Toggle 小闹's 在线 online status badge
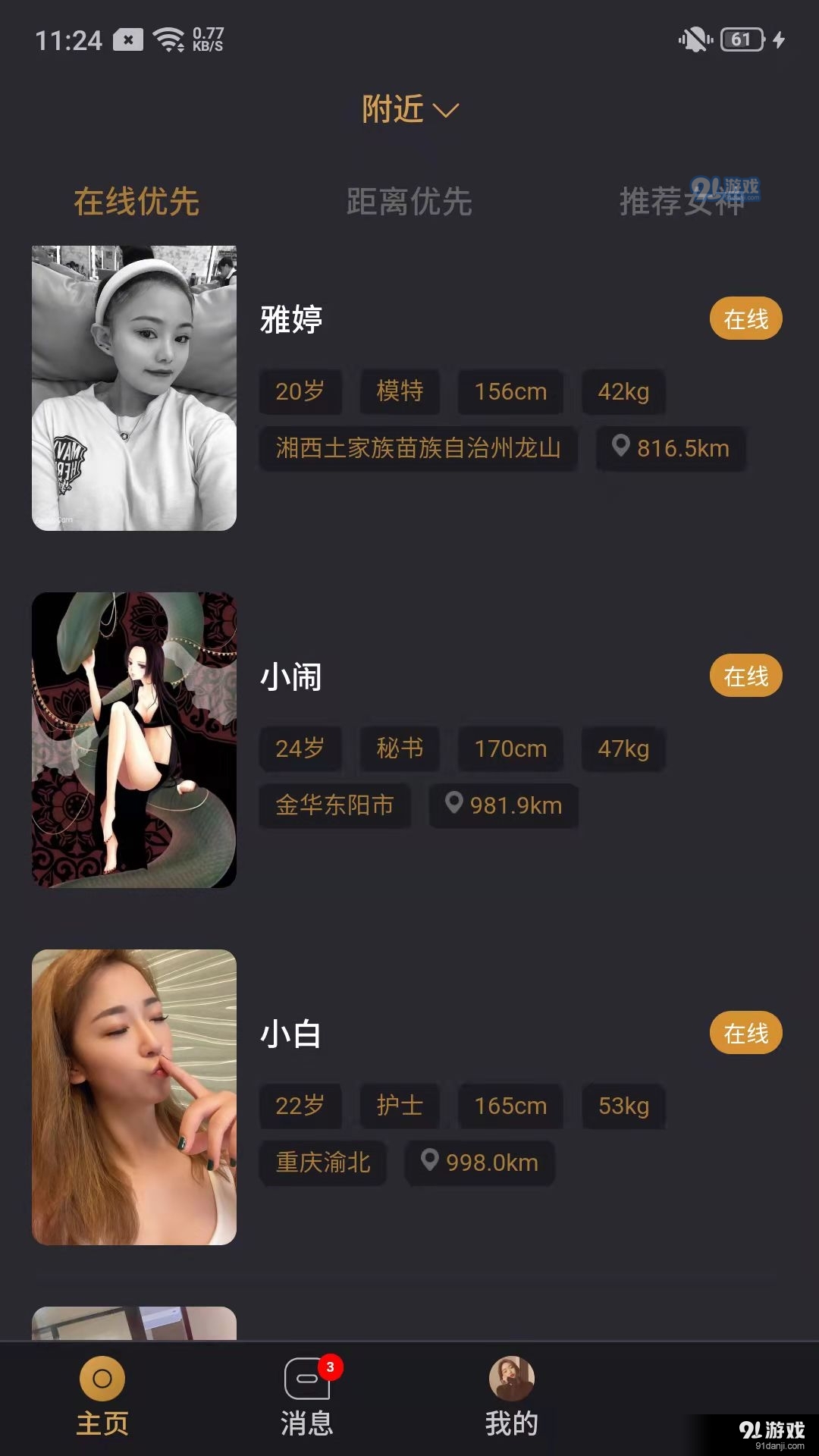 pyautogui.click(x=745, y=675)
